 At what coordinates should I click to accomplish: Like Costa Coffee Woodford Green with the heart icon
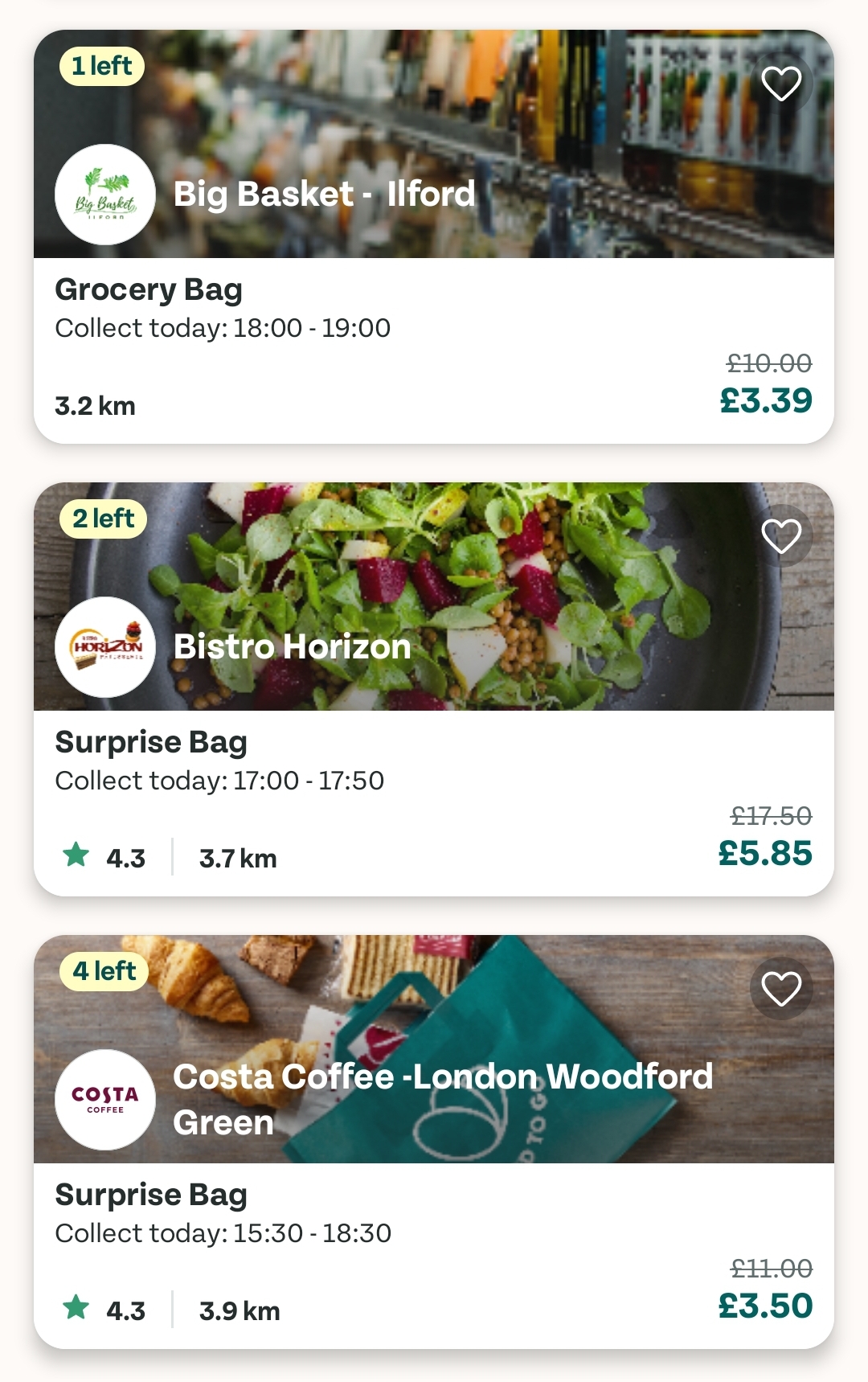tap(781, 989)
